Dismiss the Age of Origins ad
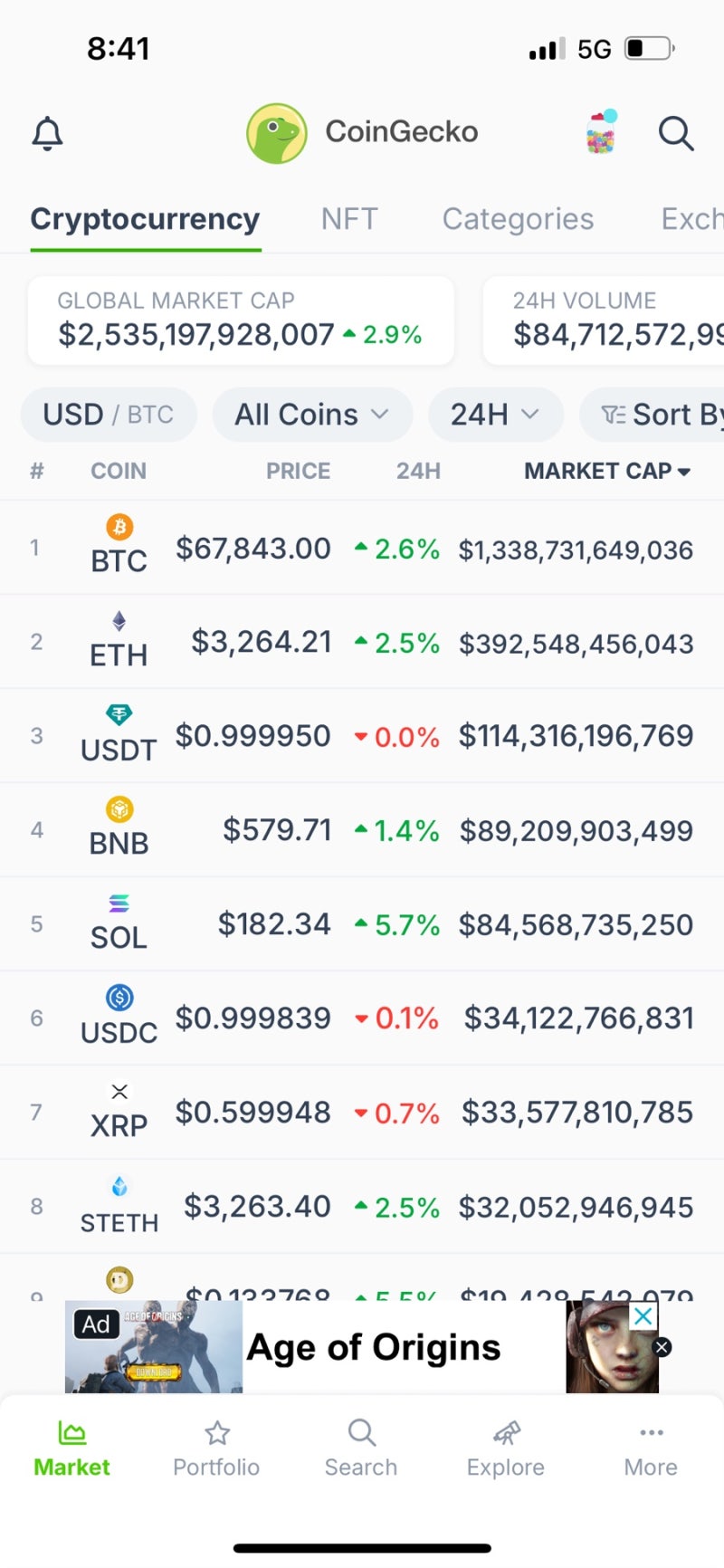The width and height of the screenshot is (724, 1568). coord(662,1346)
